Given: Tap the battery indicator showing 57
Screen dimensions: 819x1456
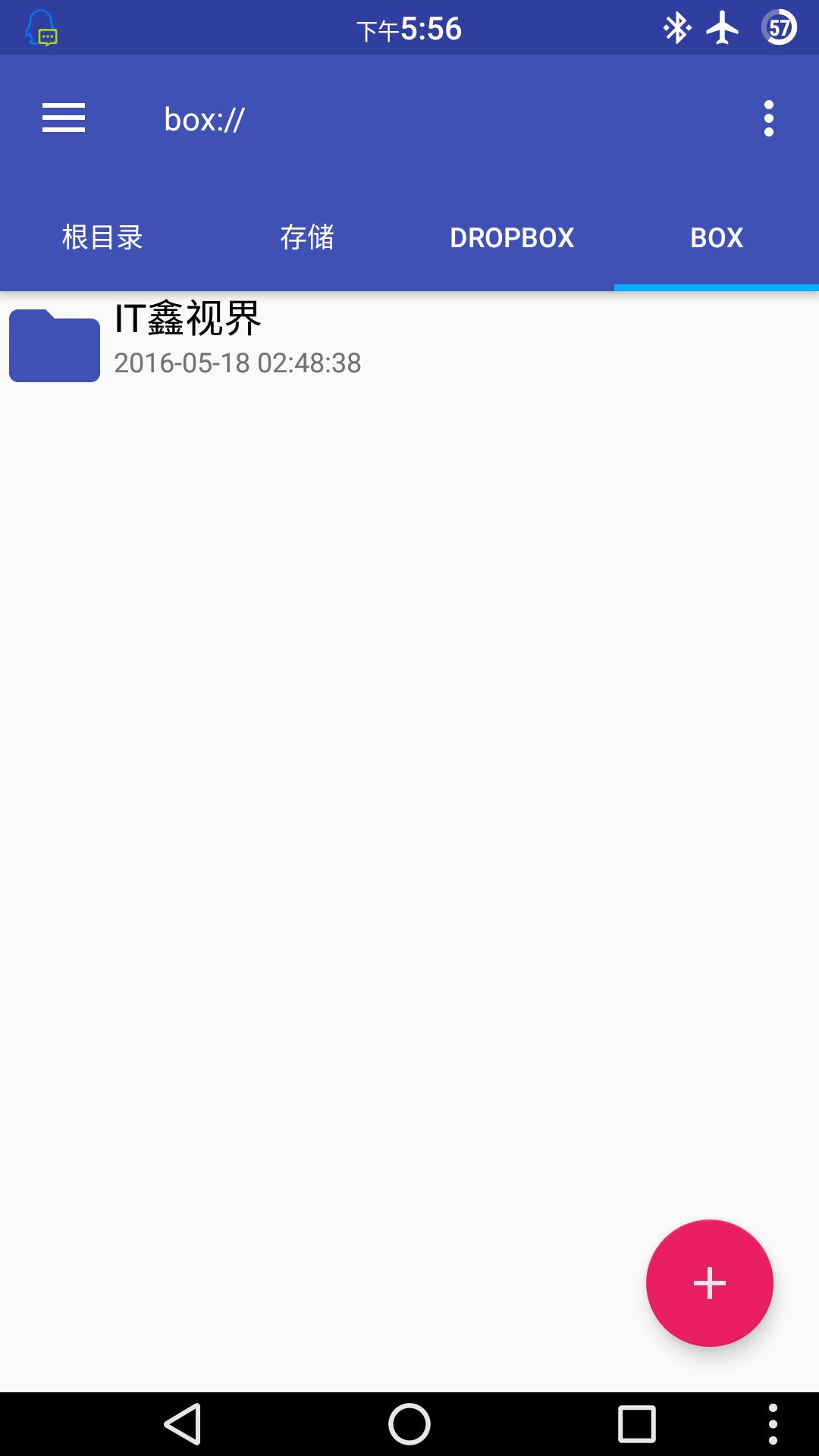Looking at the screenshot, I should [779, 27].
